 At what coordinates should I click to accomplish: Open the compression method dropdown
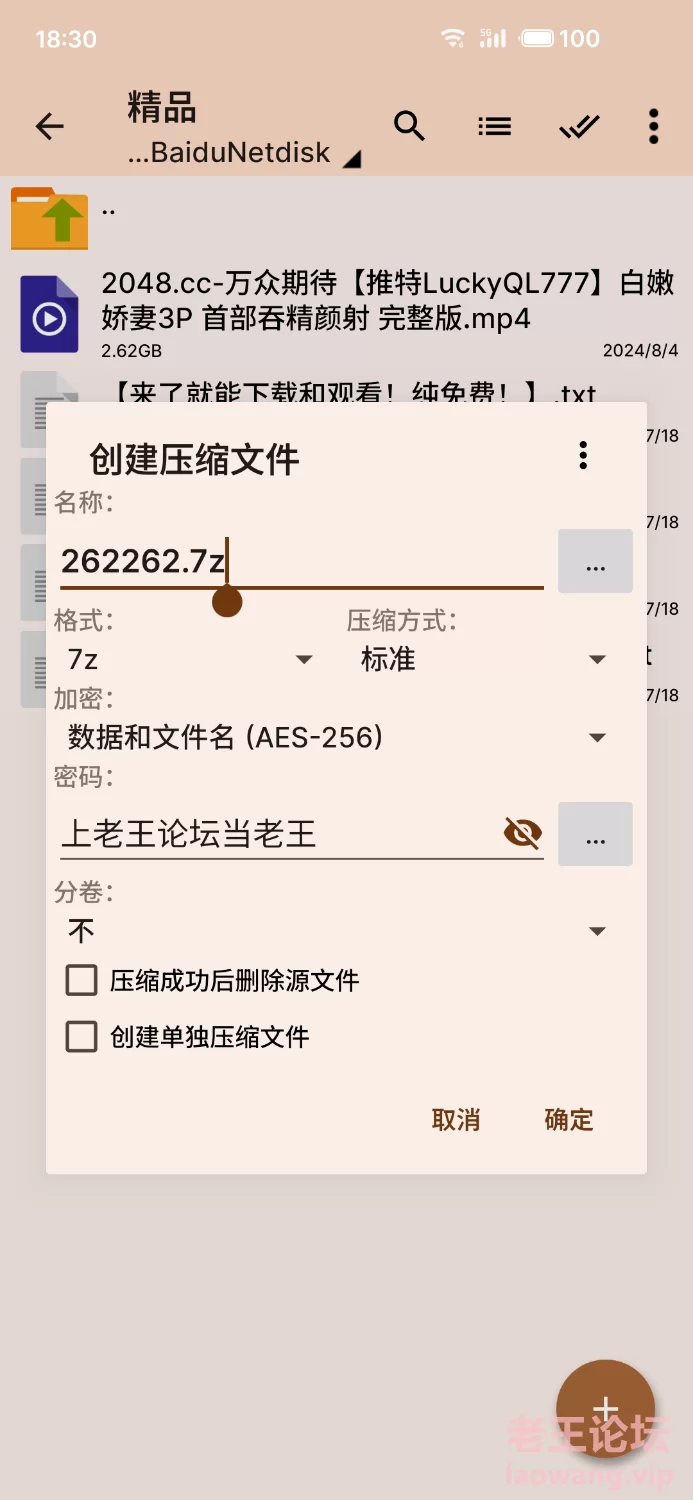click(484, 660)
